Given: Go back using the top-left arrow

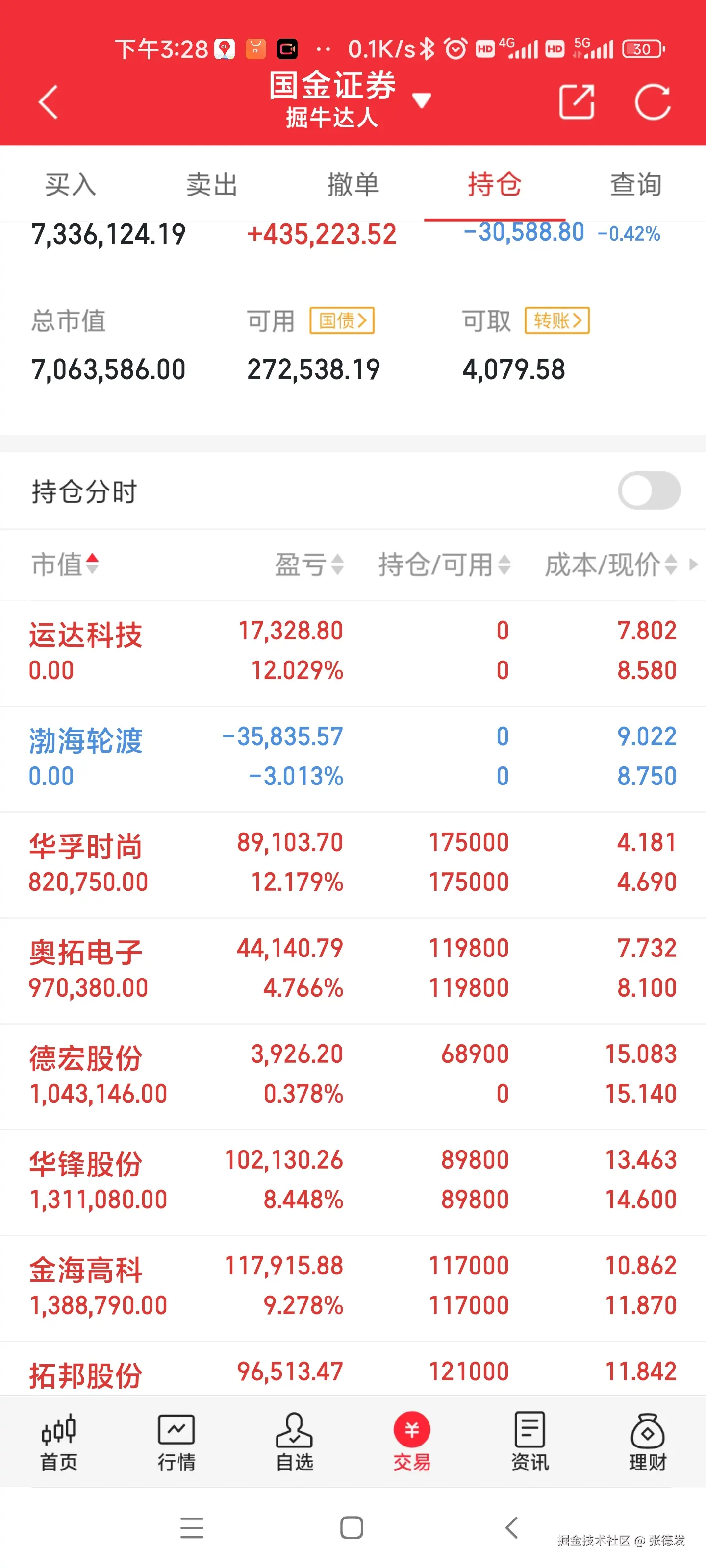Looking at the screenshot, I should pyautogui.click(x=48, y=101).
